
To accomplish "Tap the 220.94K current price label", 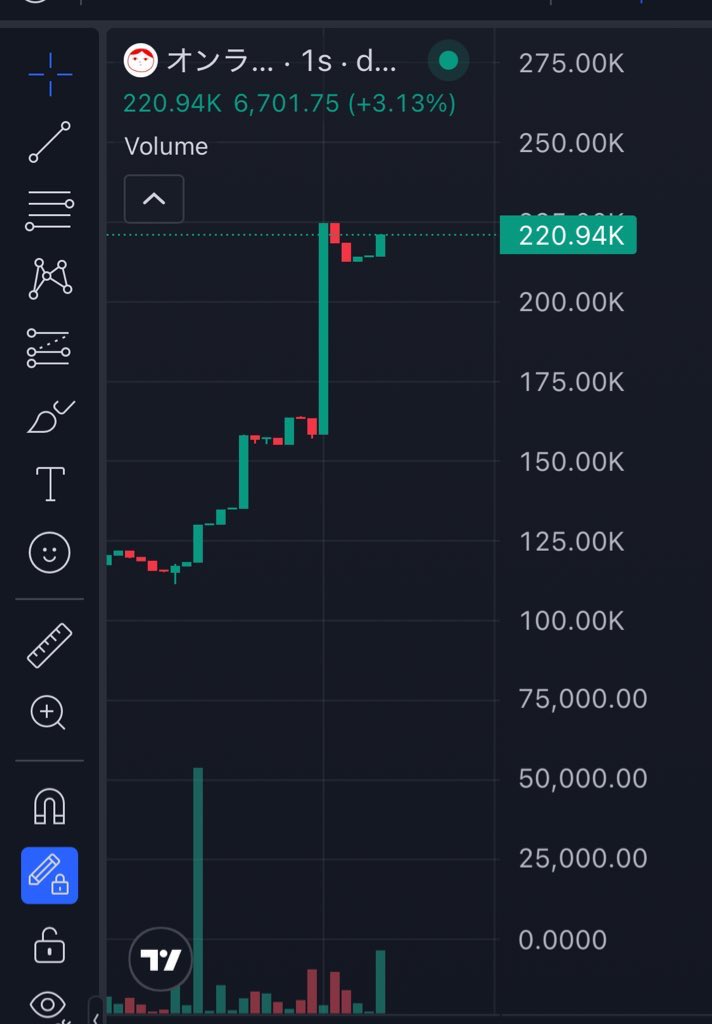I will coord(568,237).
